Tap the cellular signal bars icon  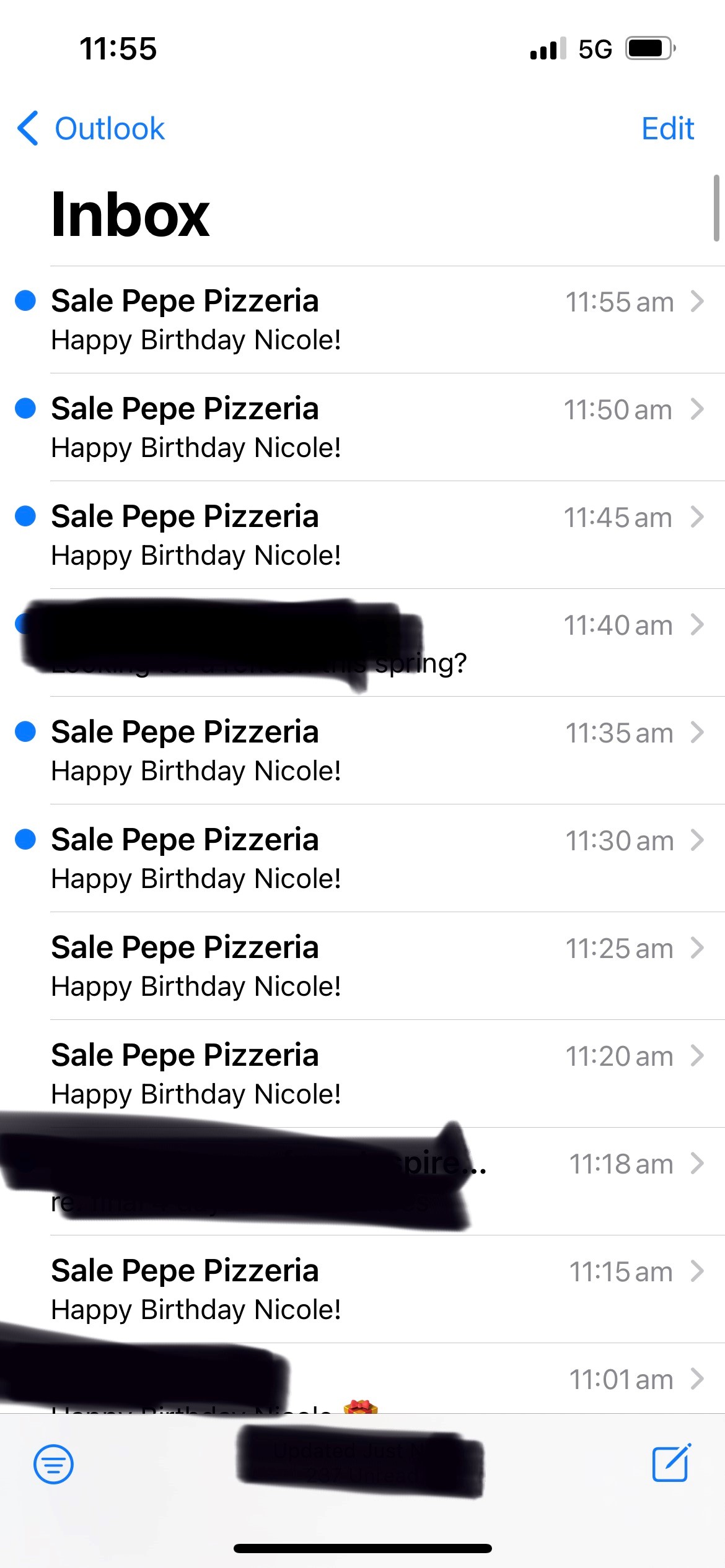tap(545, 48)
